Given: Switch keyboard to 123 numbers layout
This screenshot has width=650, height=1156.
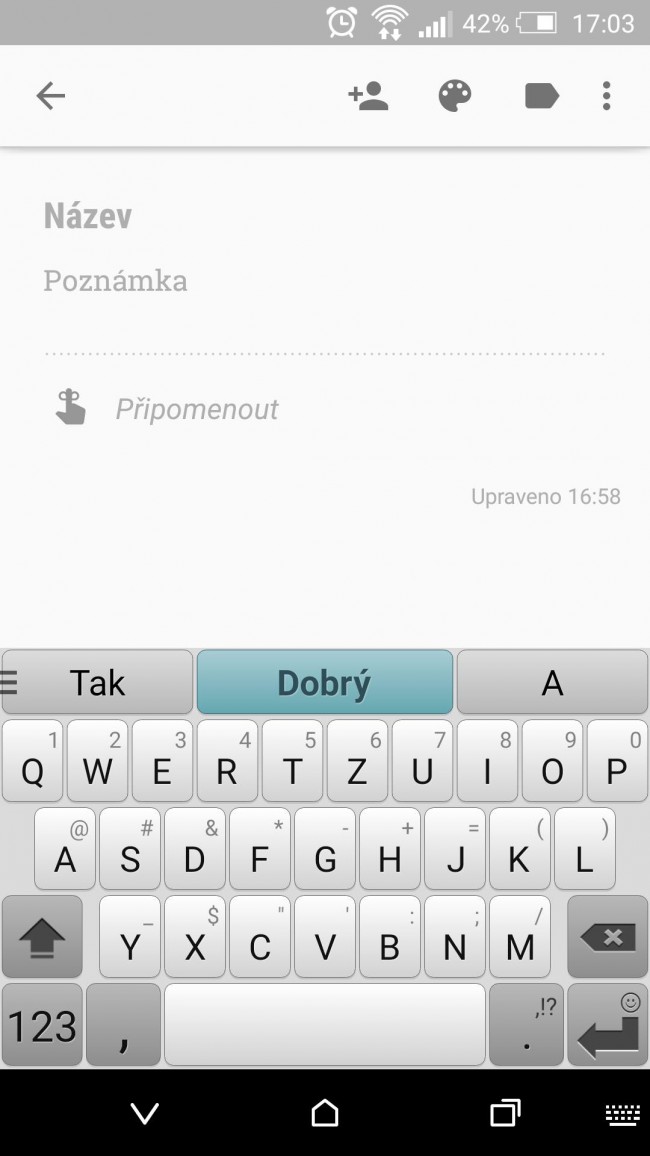Looking at the screenshot, I should (42, 1025).
